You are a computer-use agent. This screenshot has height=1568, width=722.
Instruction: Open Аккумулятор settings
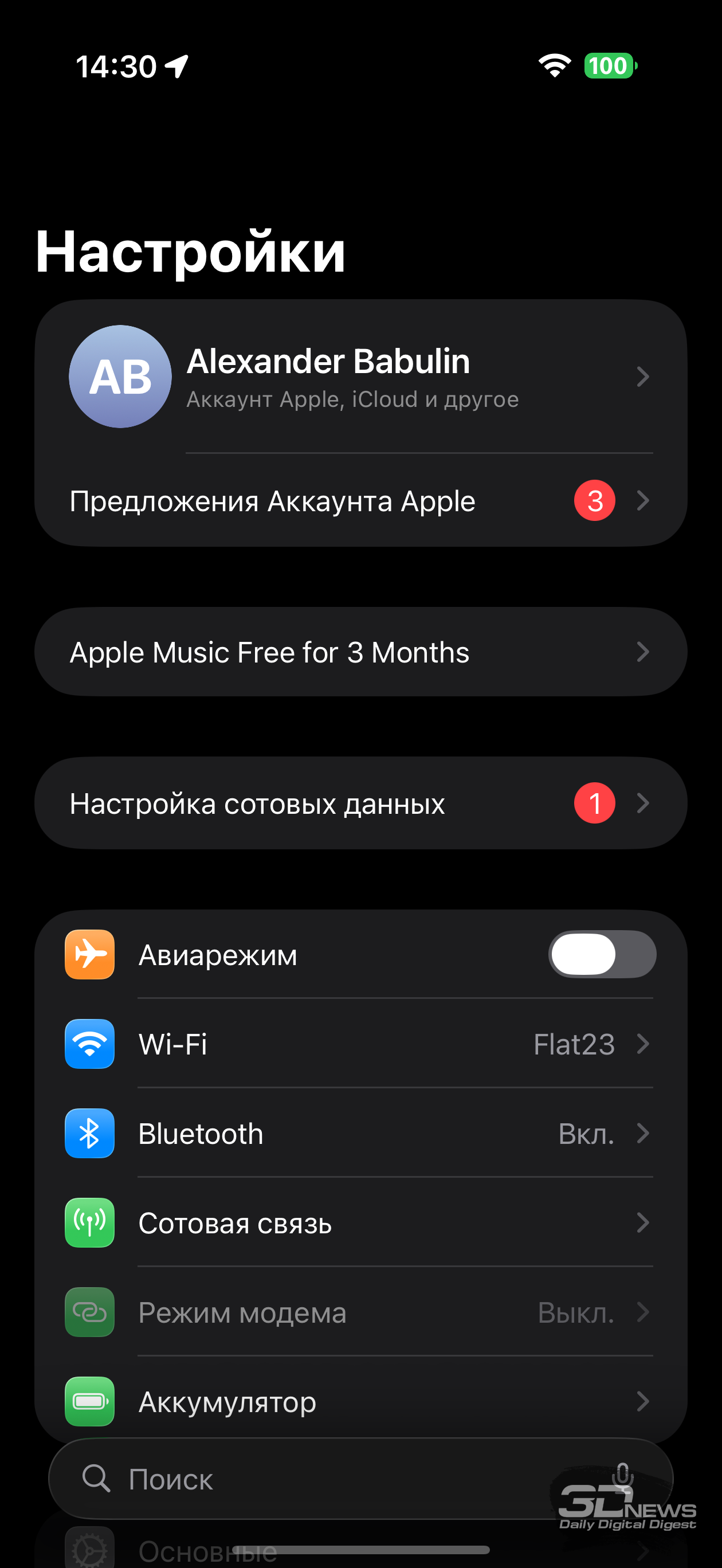[359, 1401]
